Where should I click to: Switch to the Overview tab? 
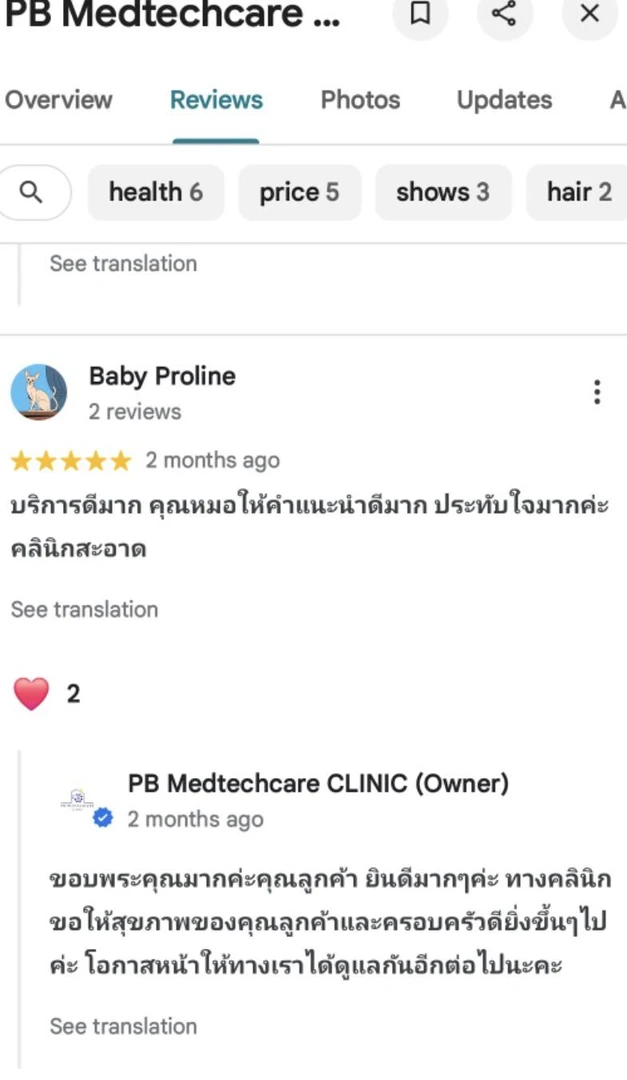(59, 100)
